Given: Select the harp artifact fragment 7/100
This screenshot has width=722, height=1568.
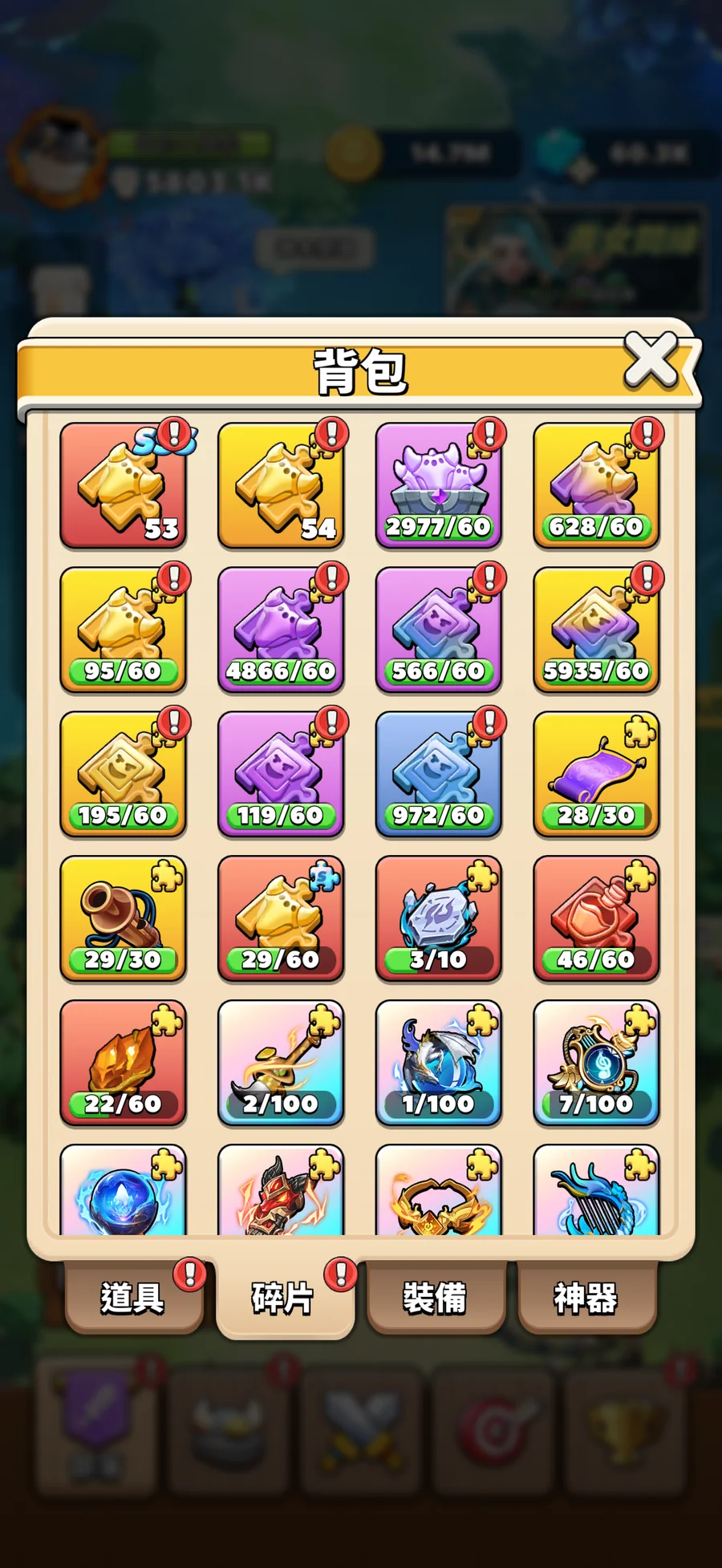Looking at the screenshot, I should coord(596,1064).
